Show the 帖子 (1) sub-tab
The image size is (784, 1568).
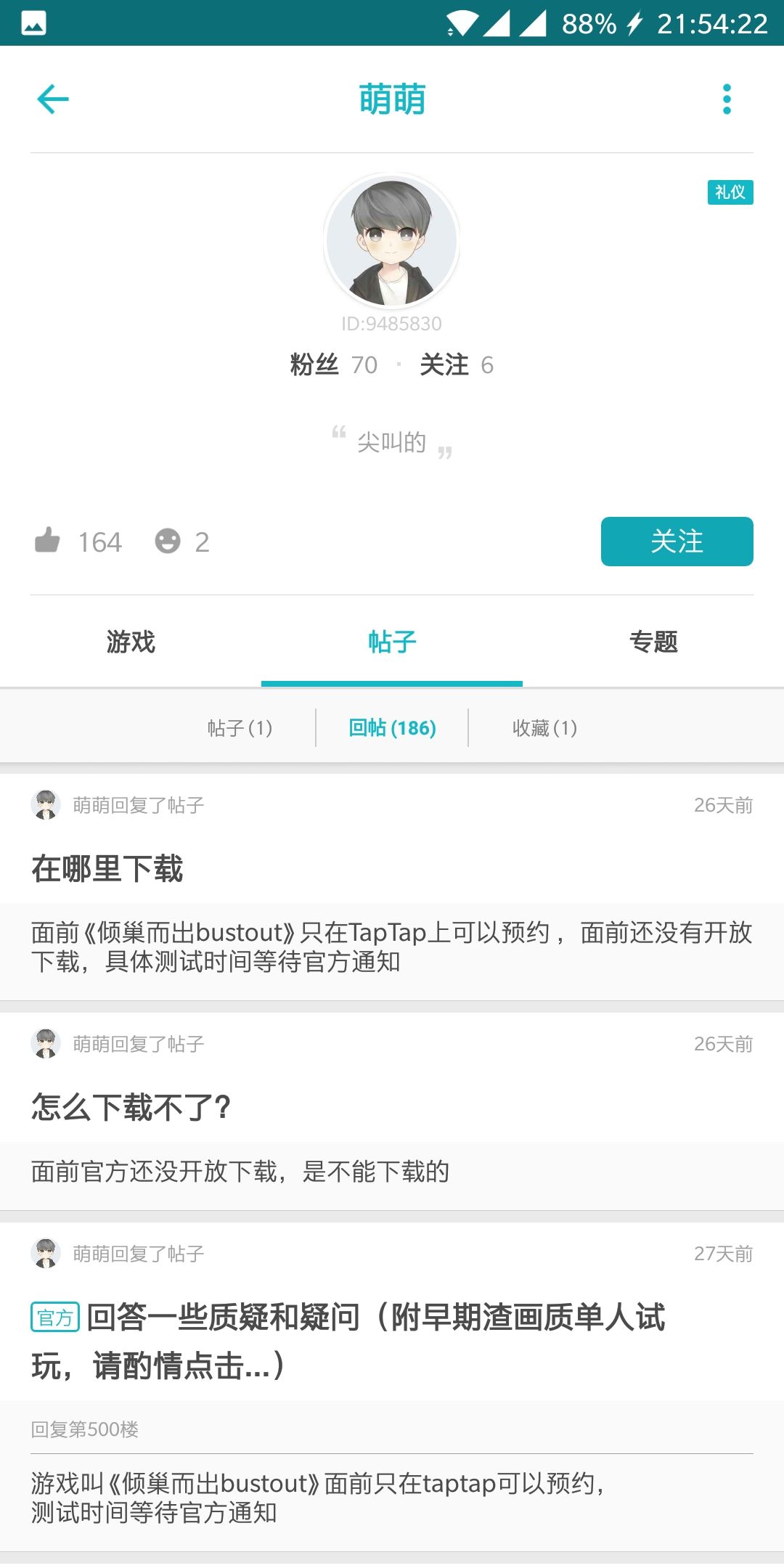tap(240, 727)
